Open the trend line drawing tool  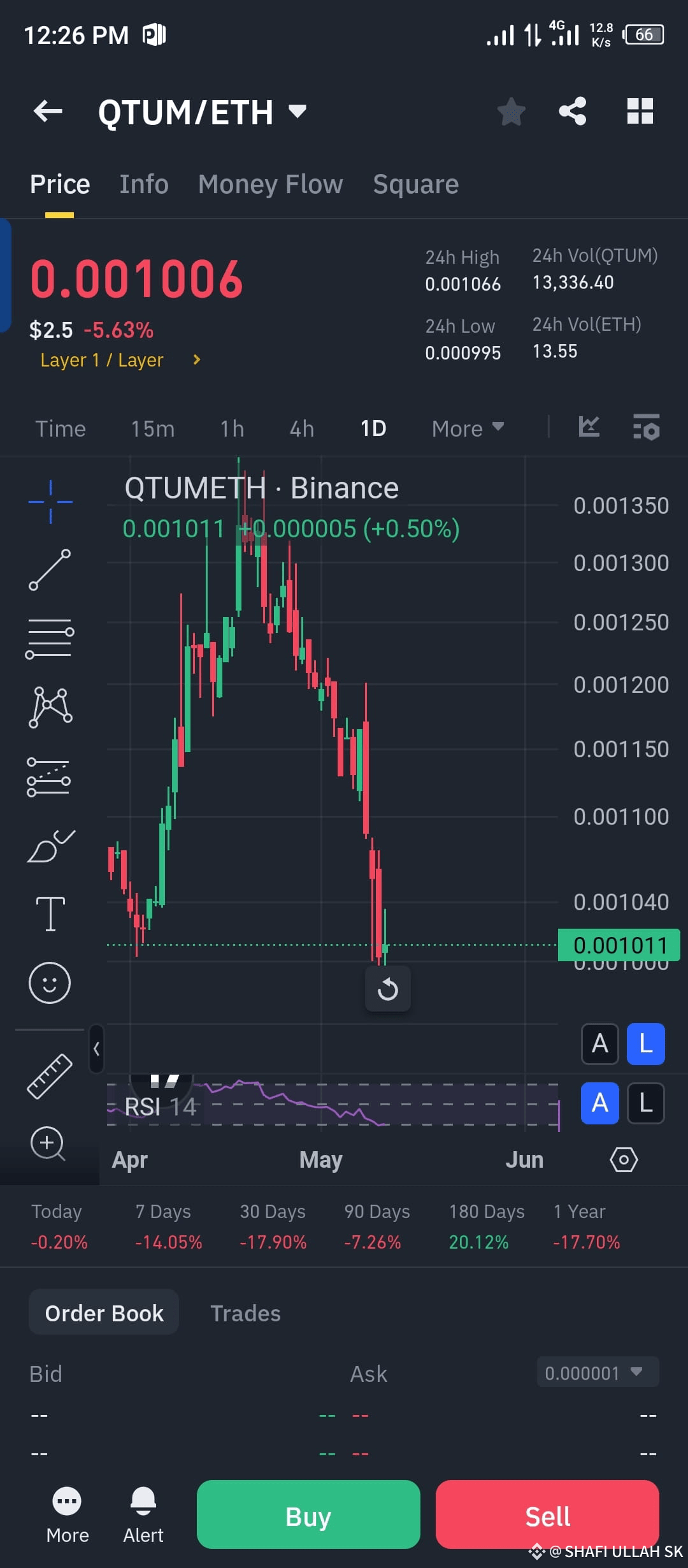pyautogui.click(x=50, y=569)
